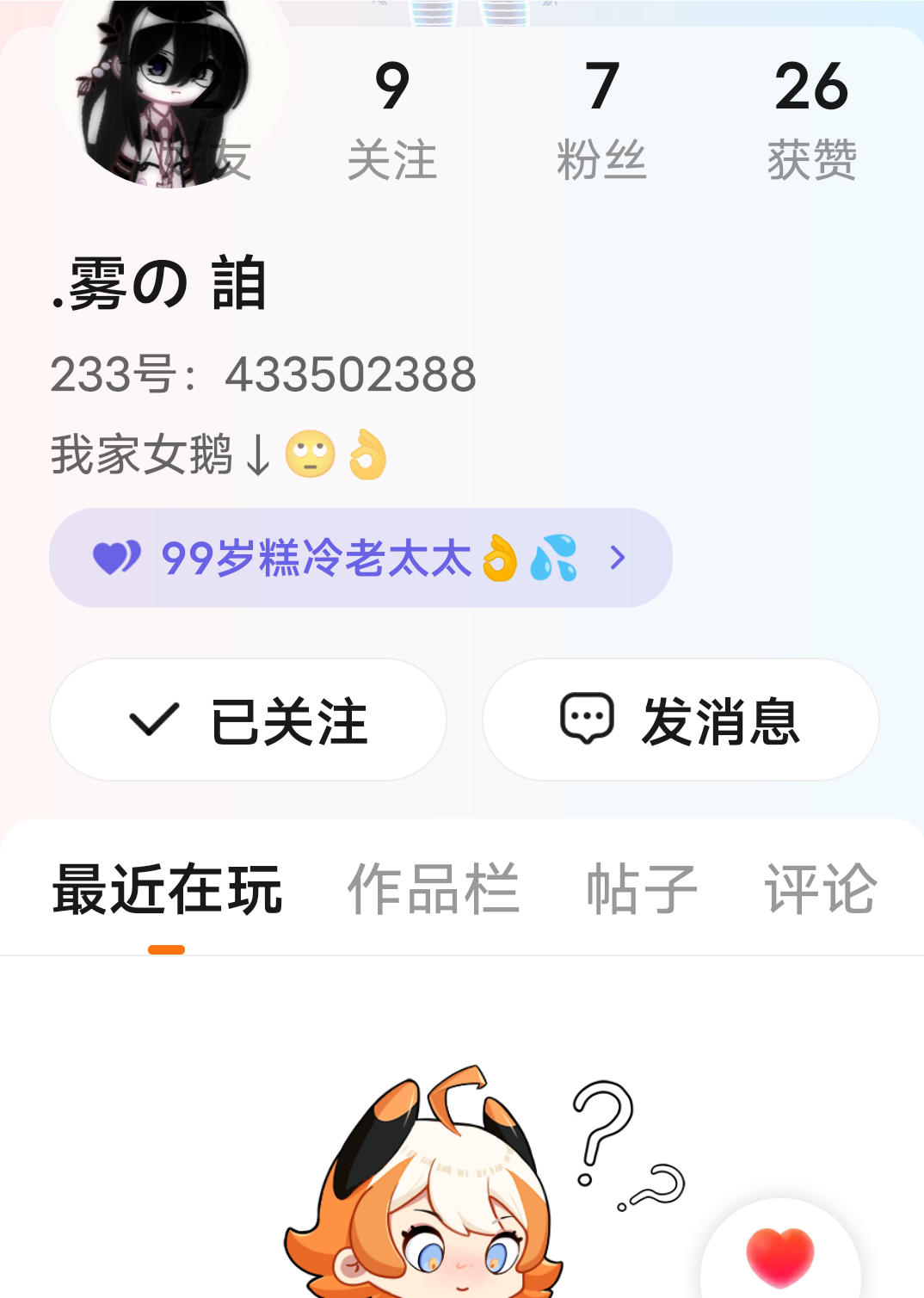Send a message via 发消息
This screenshot has width=924, height=1298.
681,720
